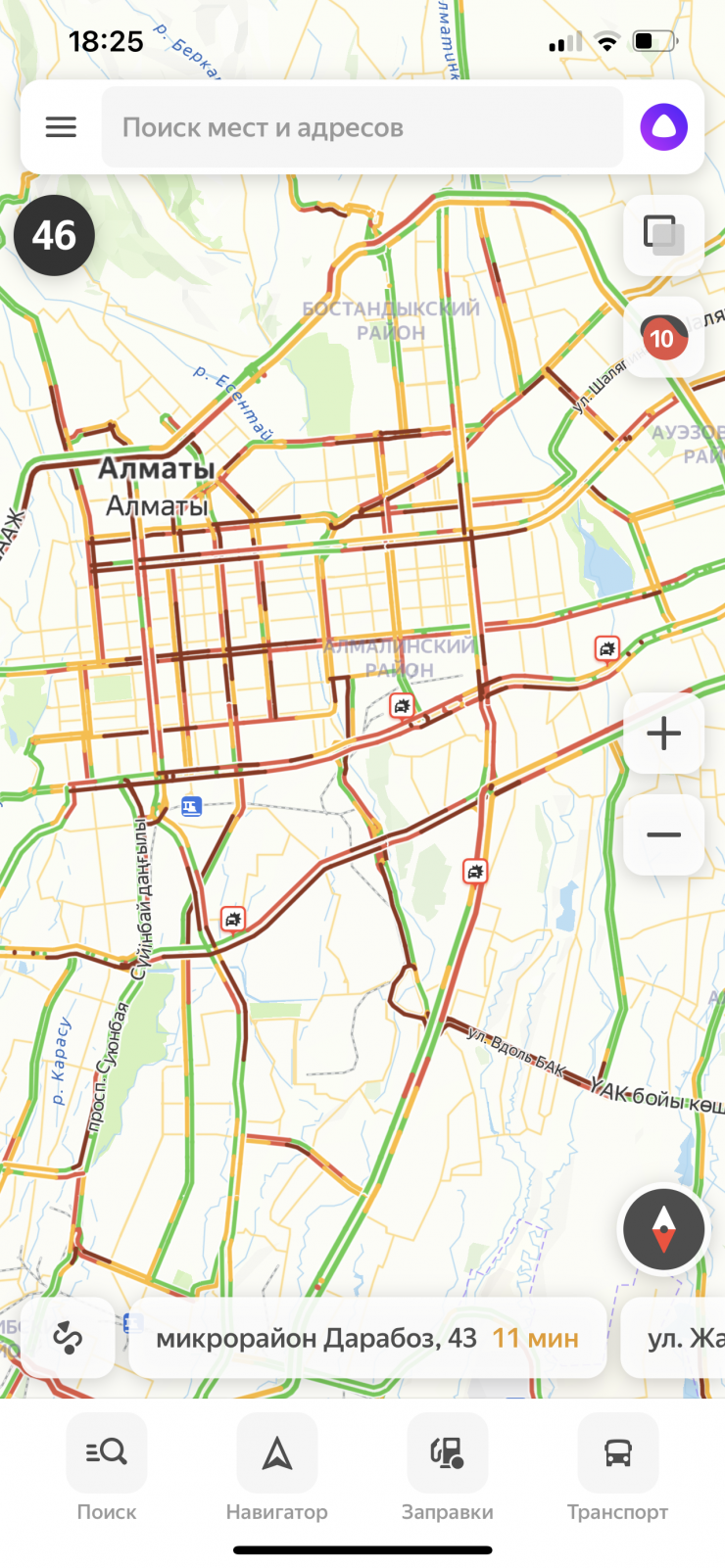Zoom out of the map
This screenshot has width=725, height=1568.
tap(663, 834)
